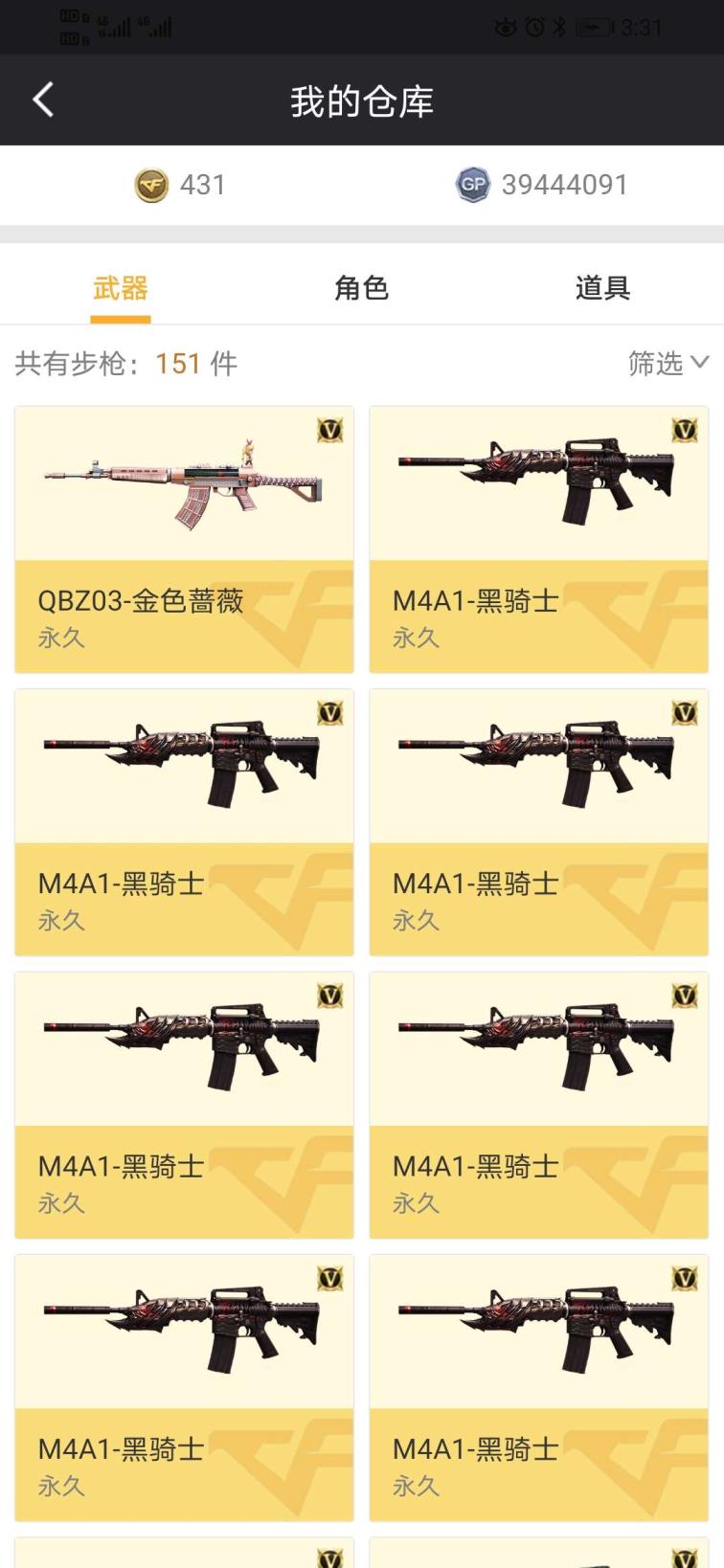Expand the 筛选 filter dropdown
The width and height of the screenshot is (724, 1568).
coord(667,363)
